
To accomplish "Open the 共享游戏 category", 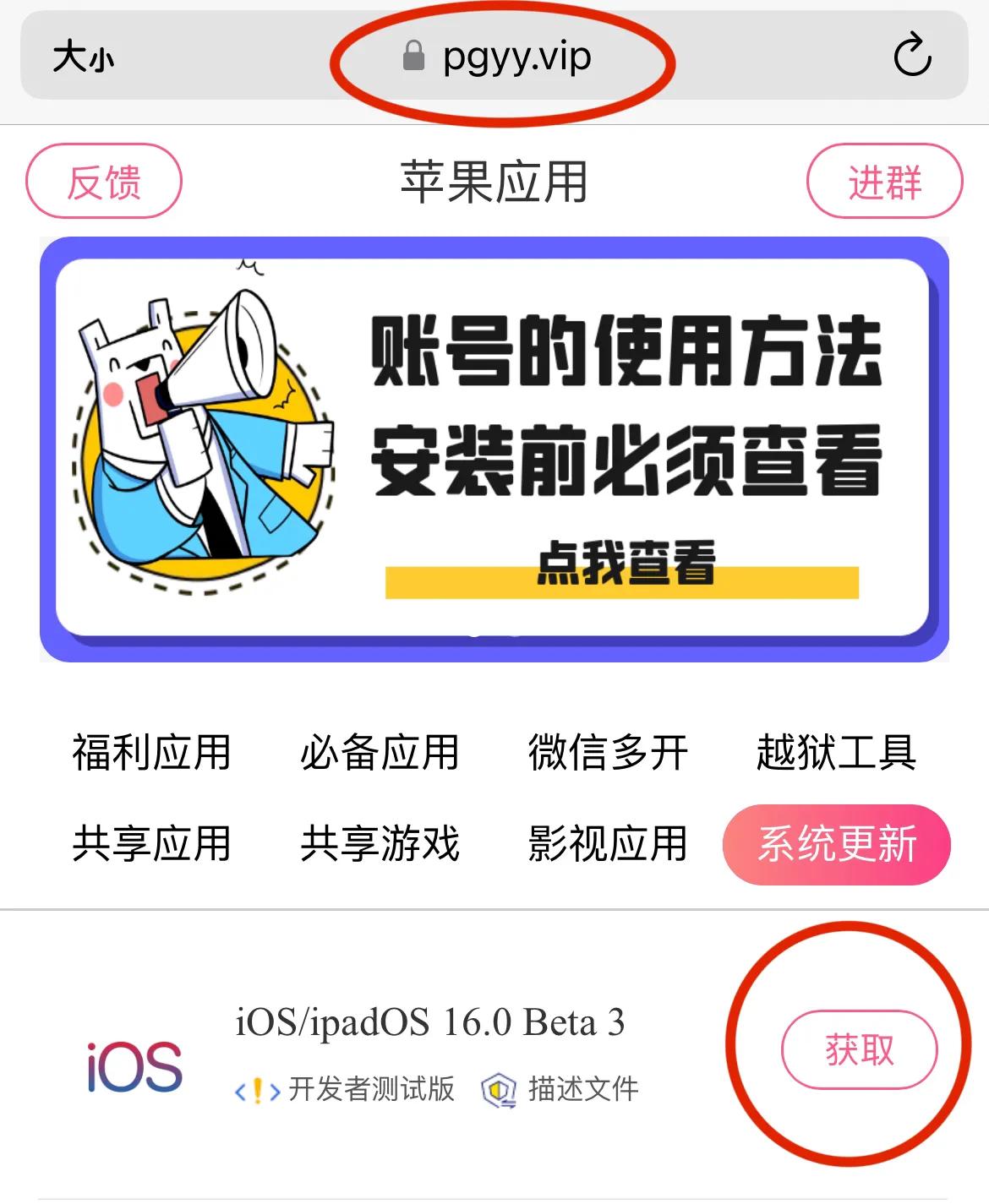I will coord(380,842).
